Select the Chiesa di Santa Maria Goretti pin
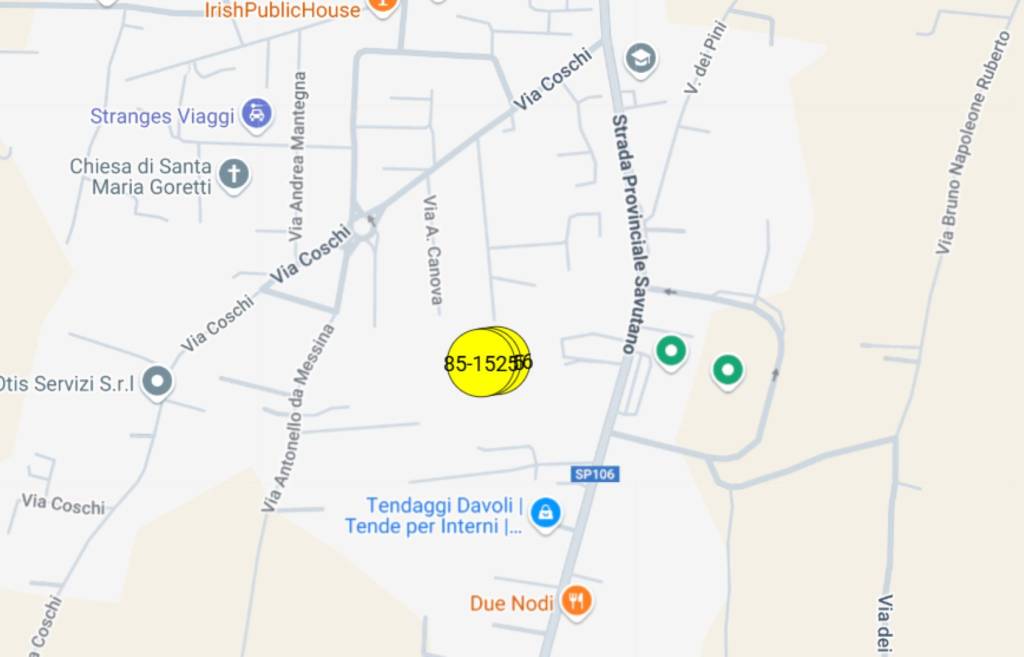This screenshot has width=1024, height=657. tap(233, 175)
